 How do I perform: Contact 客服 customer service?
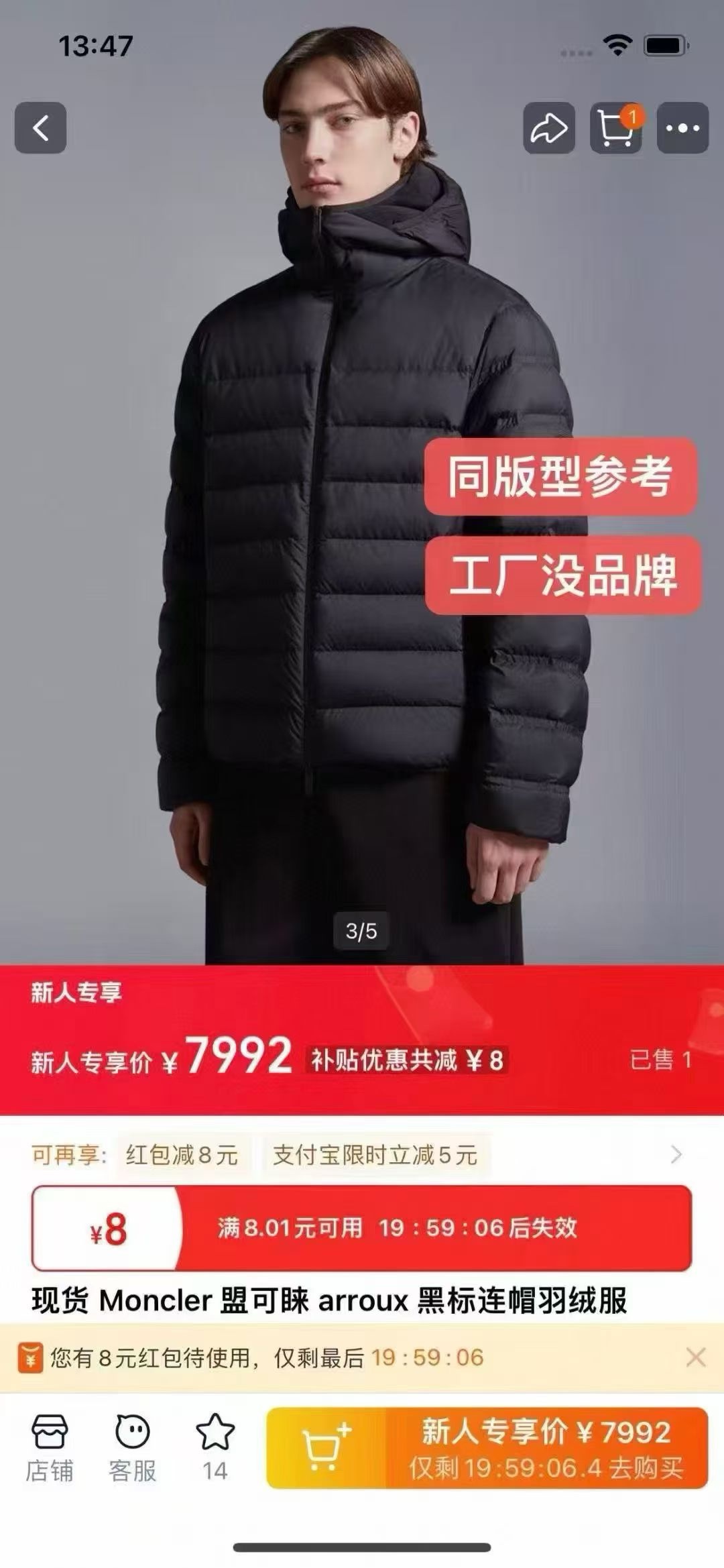tap(132, 1448)
